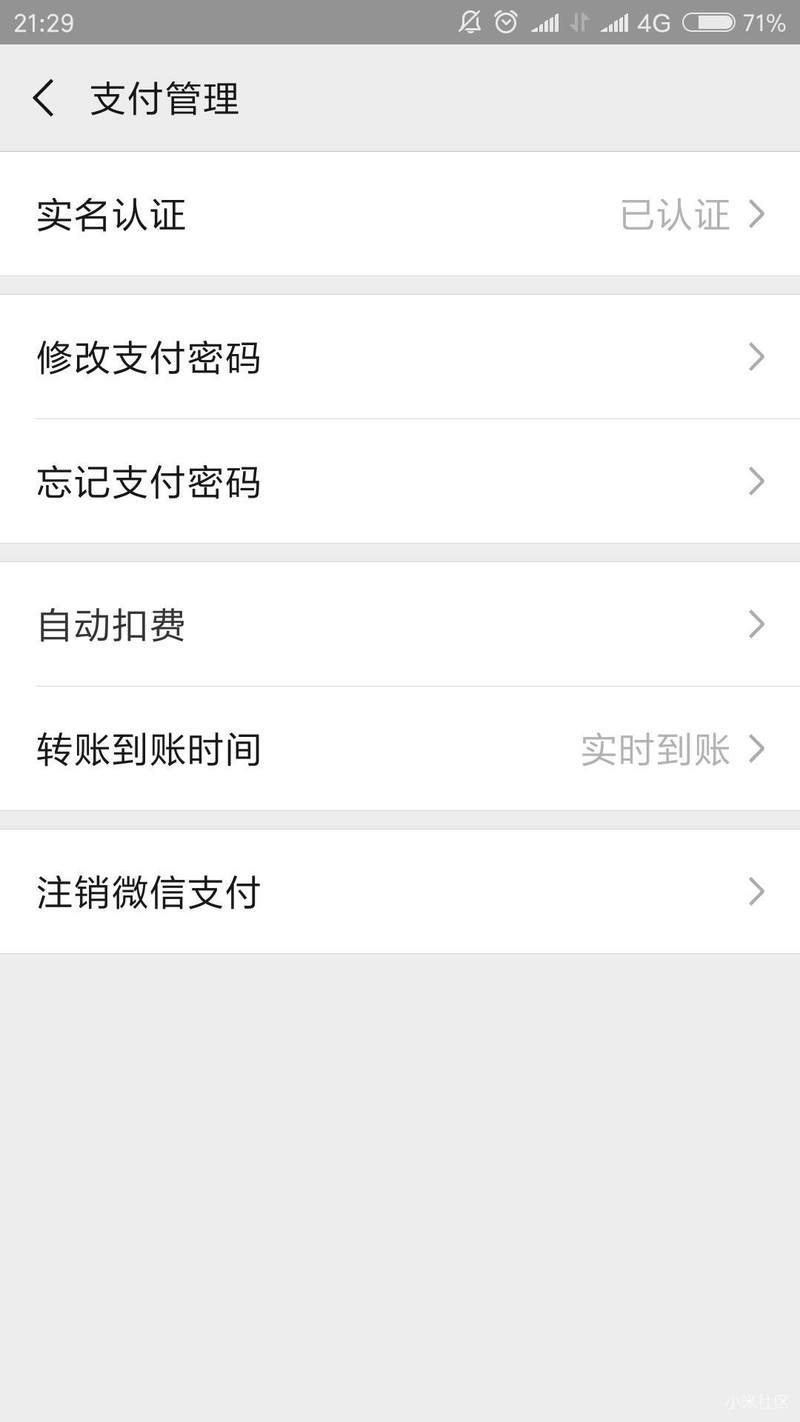Go back from 支付管理 page
This screenshot has width=800, height=1422.
(x=44, y=99)
